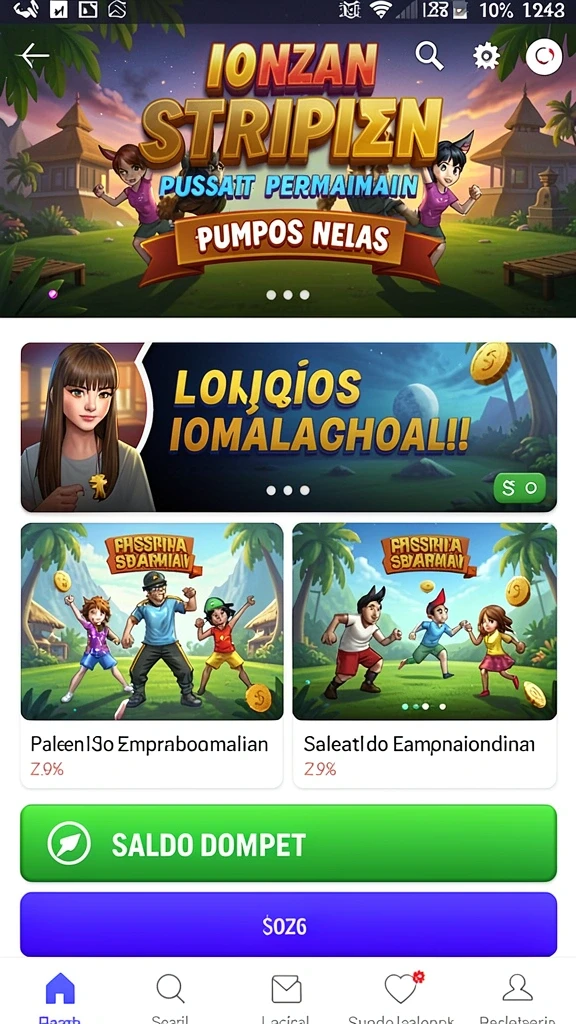Viewport: 576px width, 1024px height.
Task: Open the Pumpos Nelas hero banner
Action: [288, 171]
